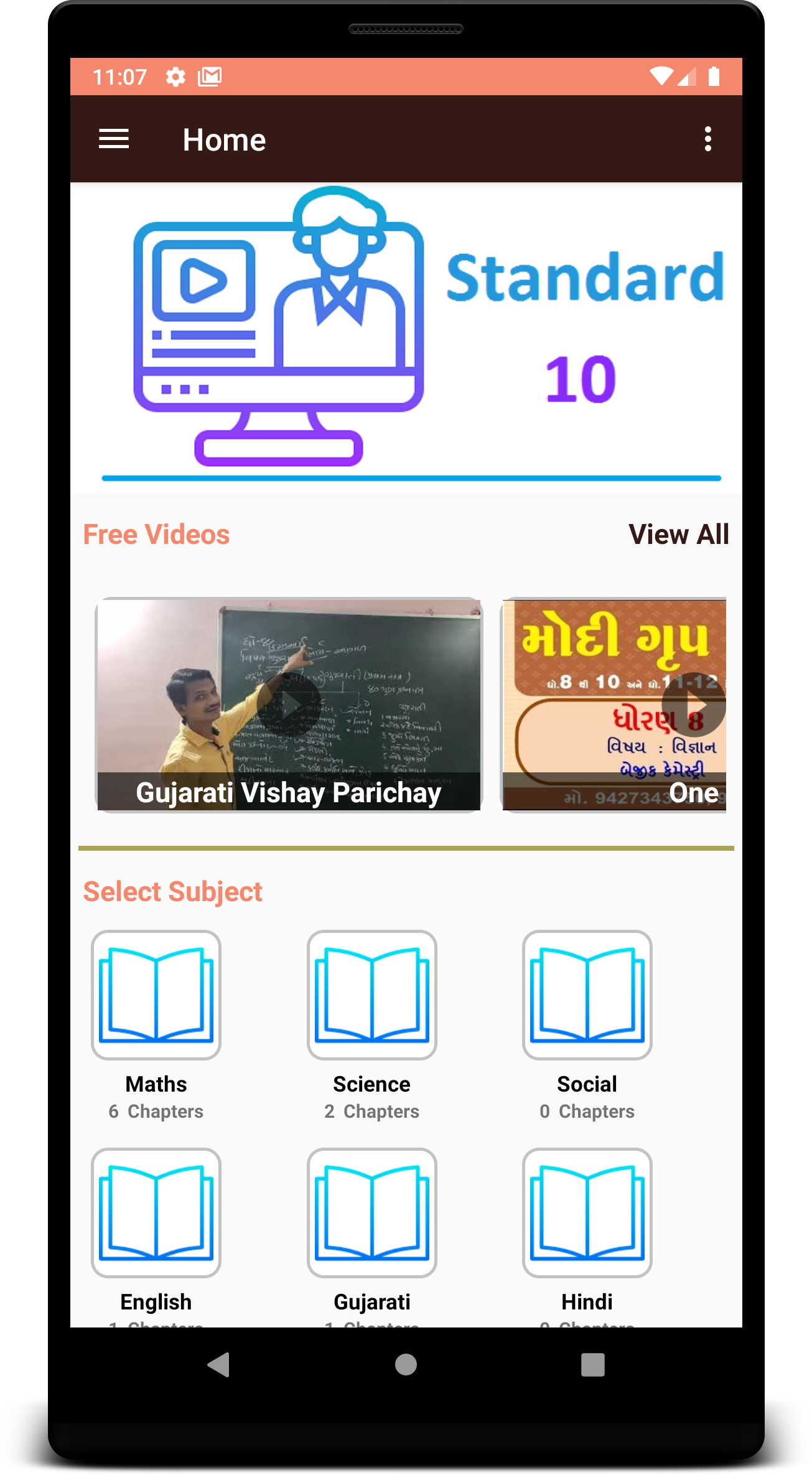Open the three-dot overflow menu
This screenshot has width=812, height=1475.
pos(707,139)
